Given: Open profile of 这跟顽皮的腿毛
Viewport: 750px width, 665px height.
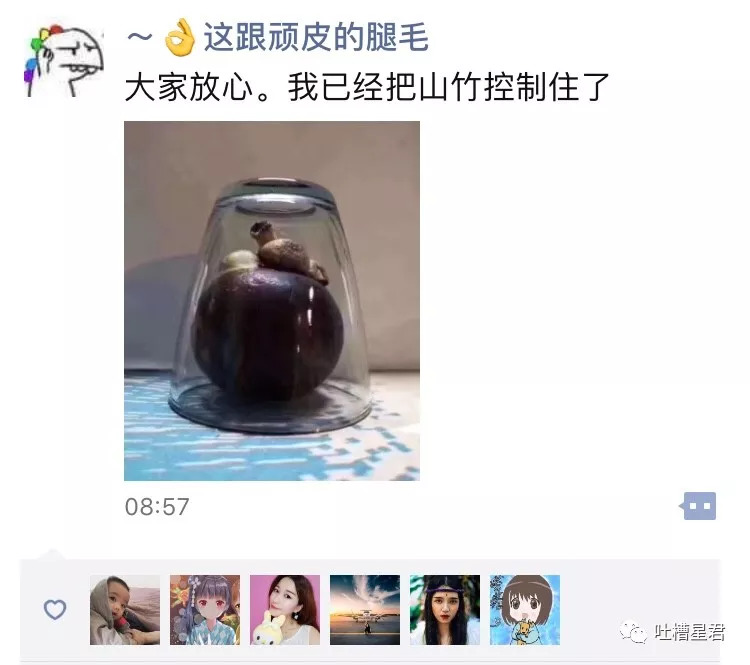Looking at the screenshot, I should pyautogui.click(x=314, y=38).
